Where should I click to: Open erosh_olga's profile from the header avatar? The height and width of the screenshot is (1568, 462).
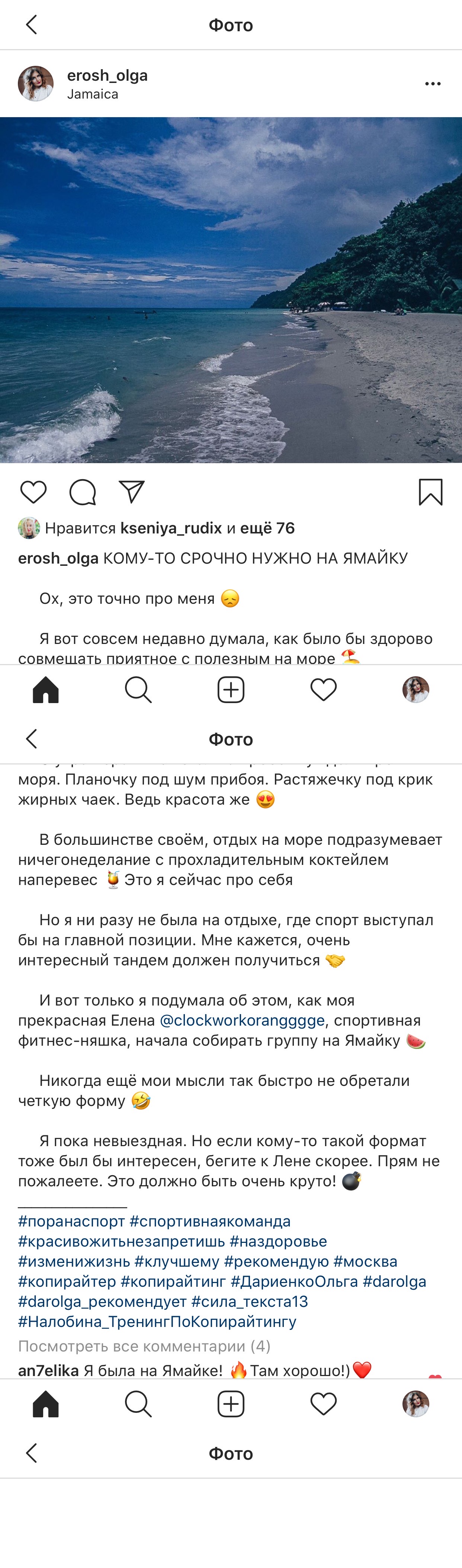click(35, 84)
